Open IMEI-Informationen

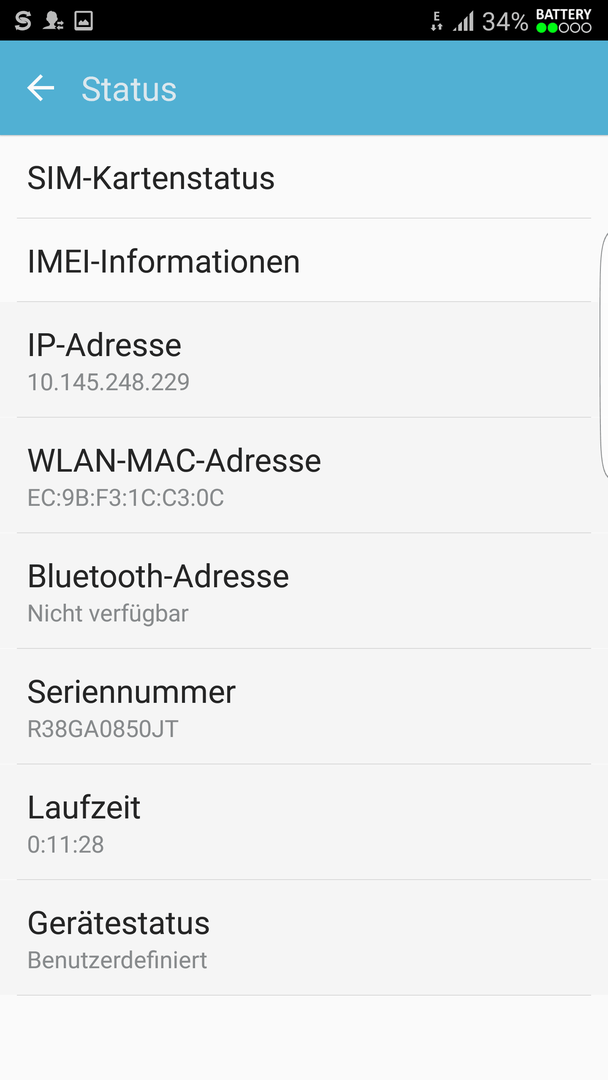click(x=304, y=261)
